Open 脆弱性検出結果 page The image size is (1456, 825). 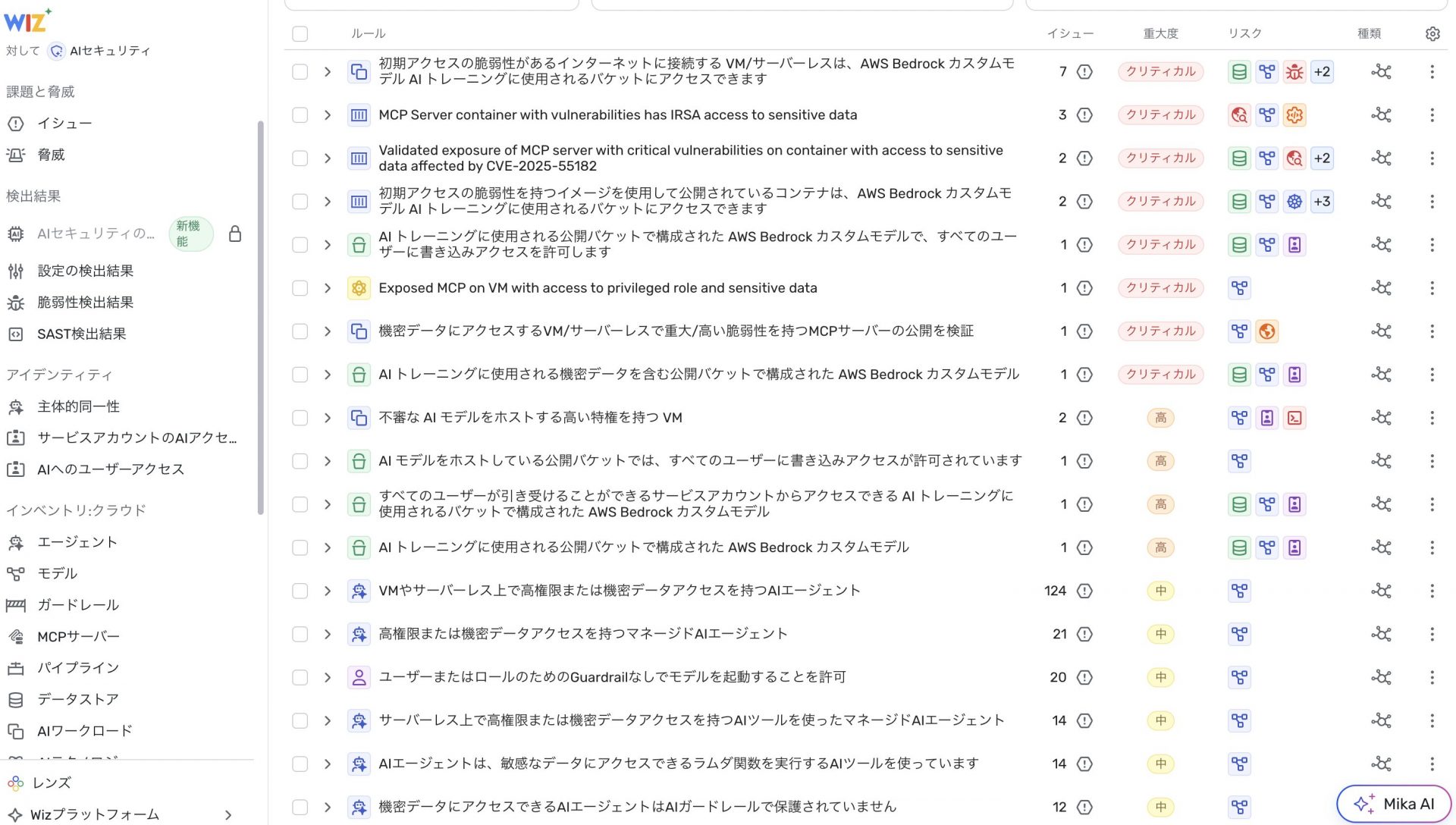coord(85,303)
